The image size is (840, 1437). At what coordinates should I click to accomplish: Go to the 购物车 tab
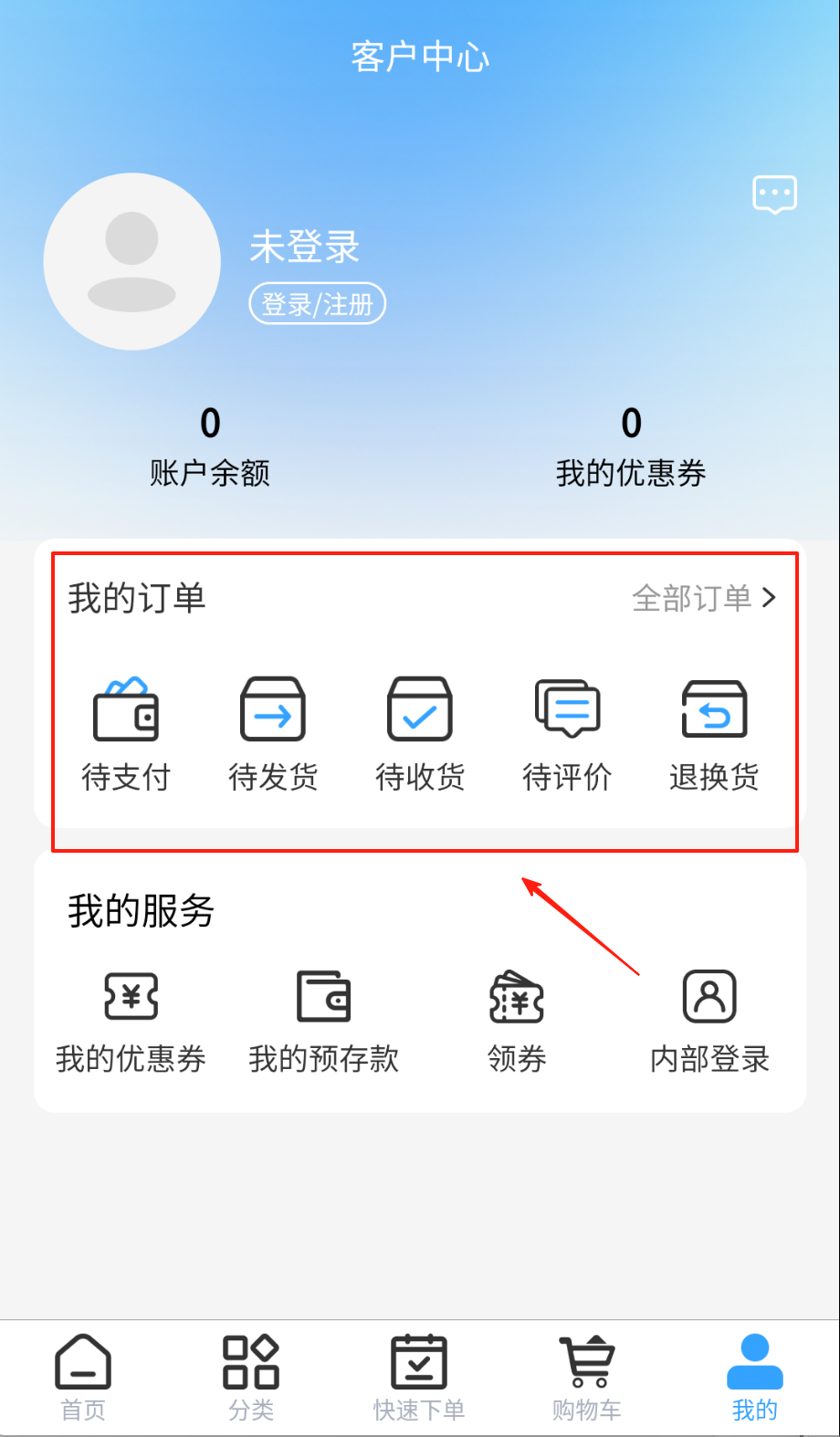[587, 1378]
